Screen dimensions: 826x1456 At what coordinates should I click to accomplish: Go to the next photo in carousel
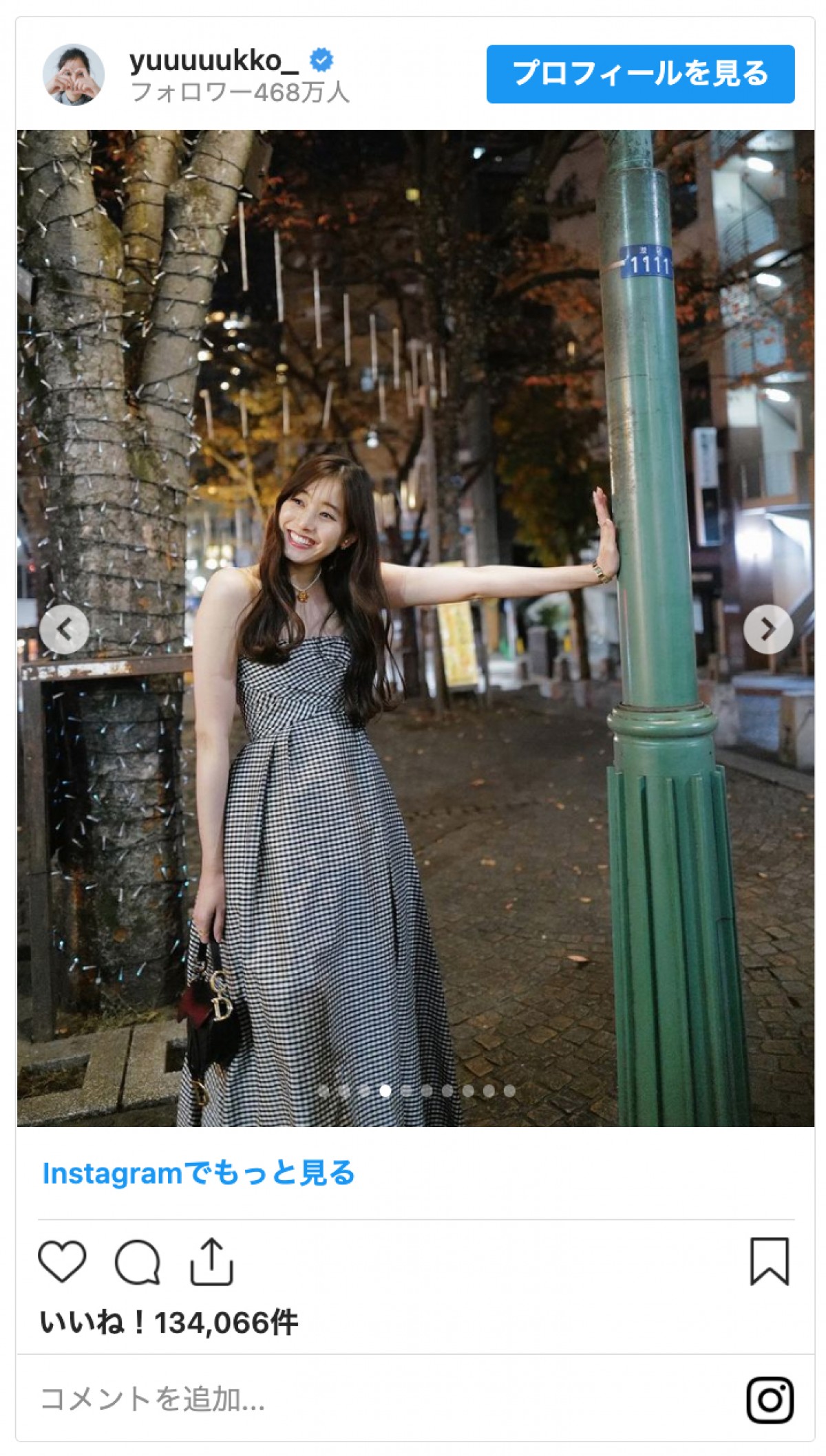pyautogui.click(x=768, y=629)
